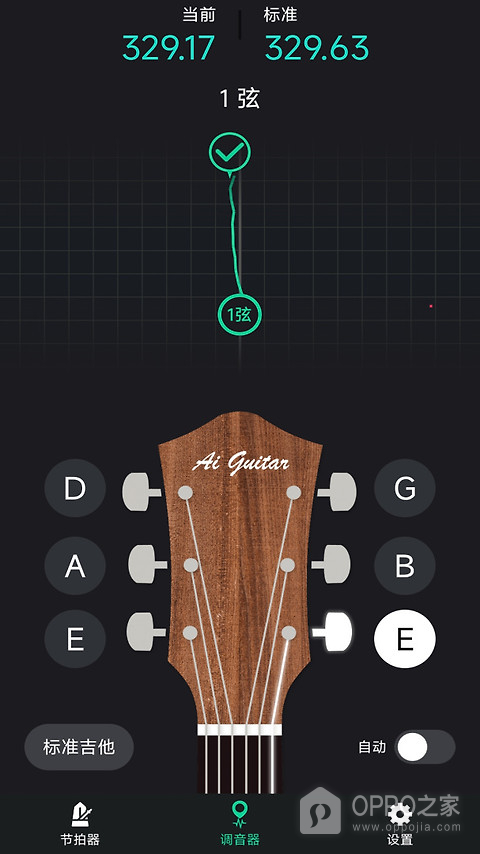Switch to the 调音器 tuner tab

pyautogui.click(x=240, y=824)
